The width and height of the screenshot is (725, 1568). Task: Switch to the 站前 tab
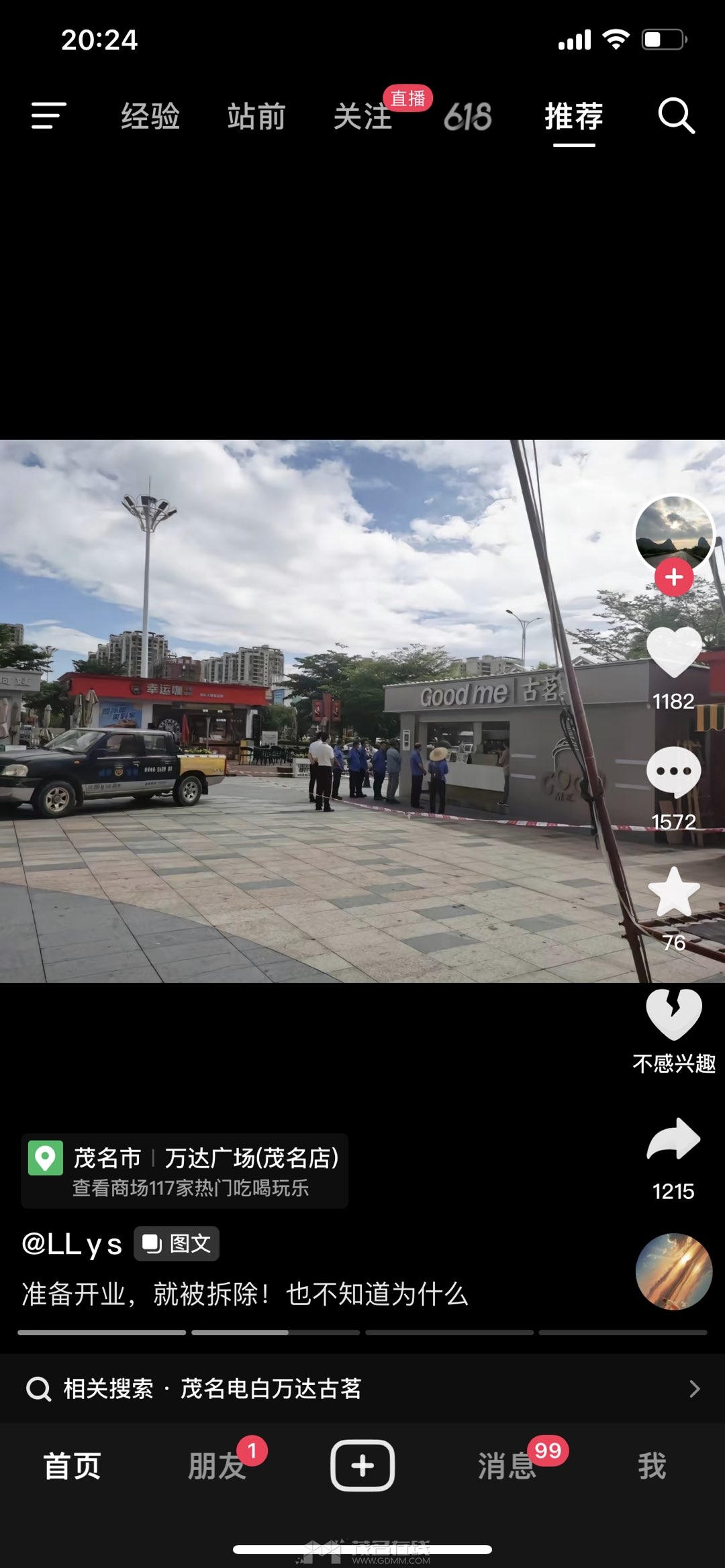coord(256,116)
